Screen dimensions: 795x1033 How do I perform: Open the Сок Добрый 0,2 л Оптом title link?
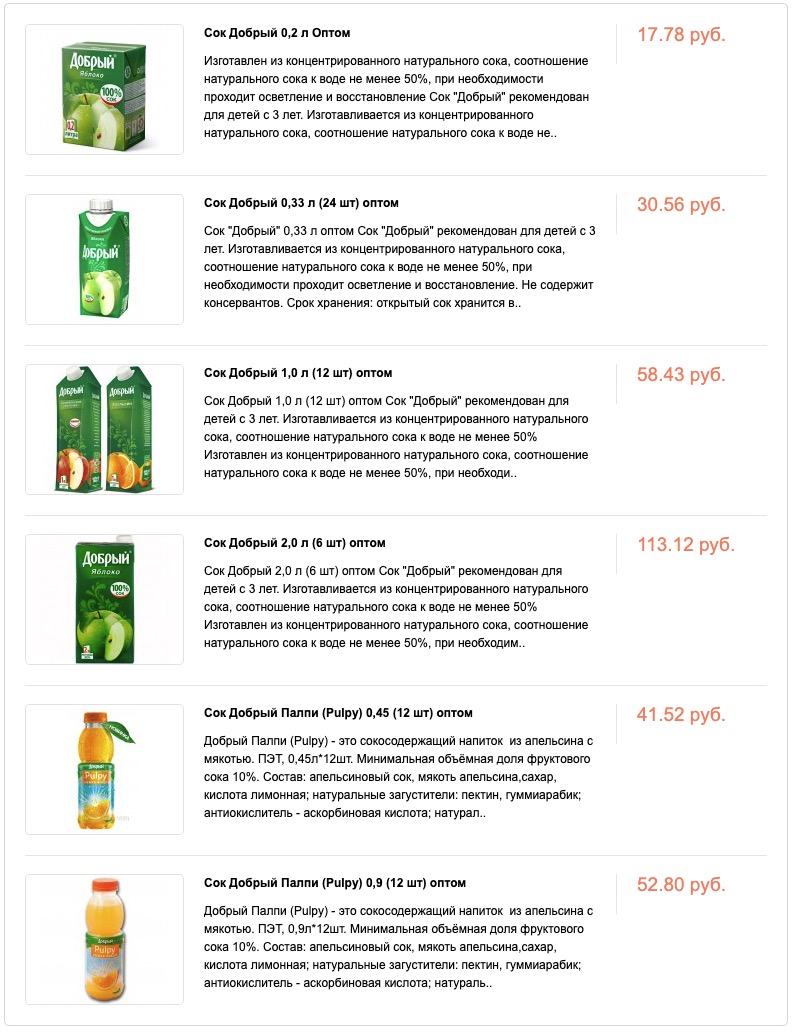click(277, 33)
